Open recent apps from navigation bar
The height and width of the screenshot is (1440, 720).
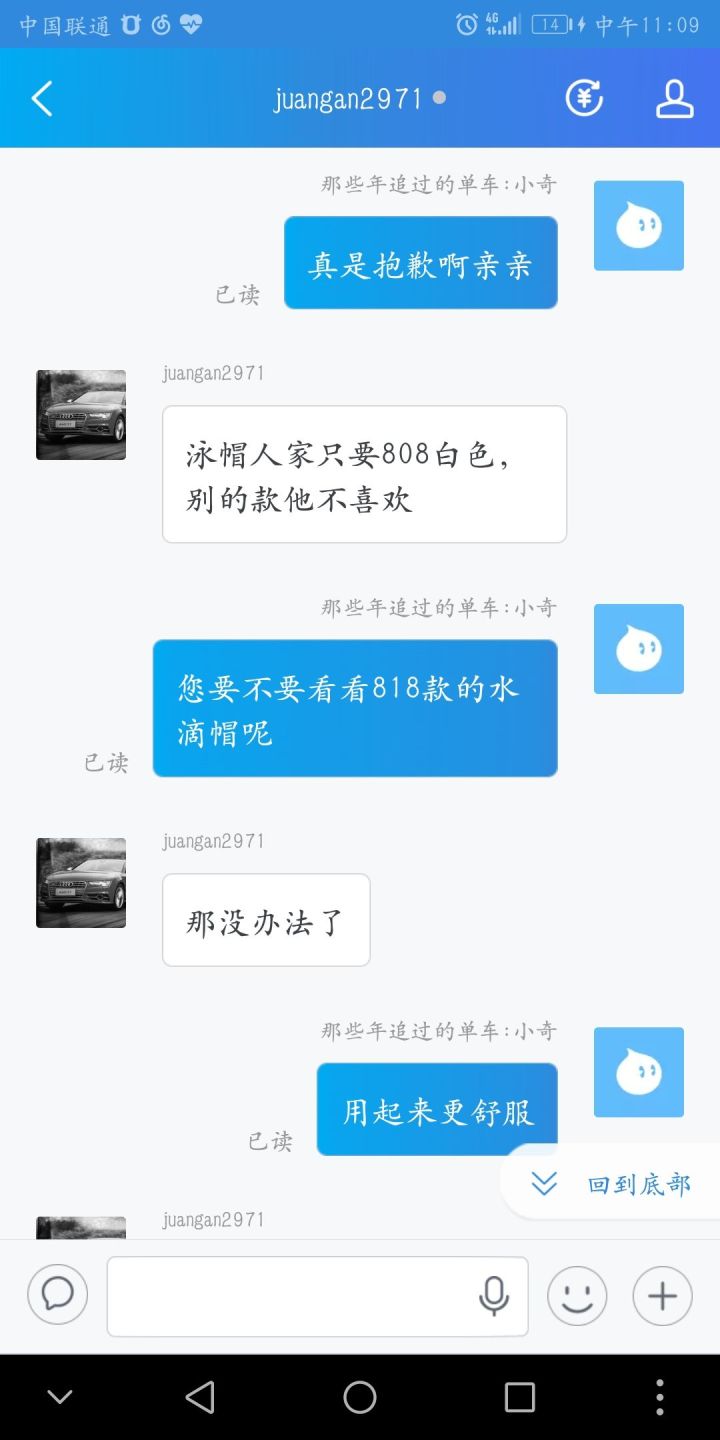pyautogui.click(x=519, y=1397)
